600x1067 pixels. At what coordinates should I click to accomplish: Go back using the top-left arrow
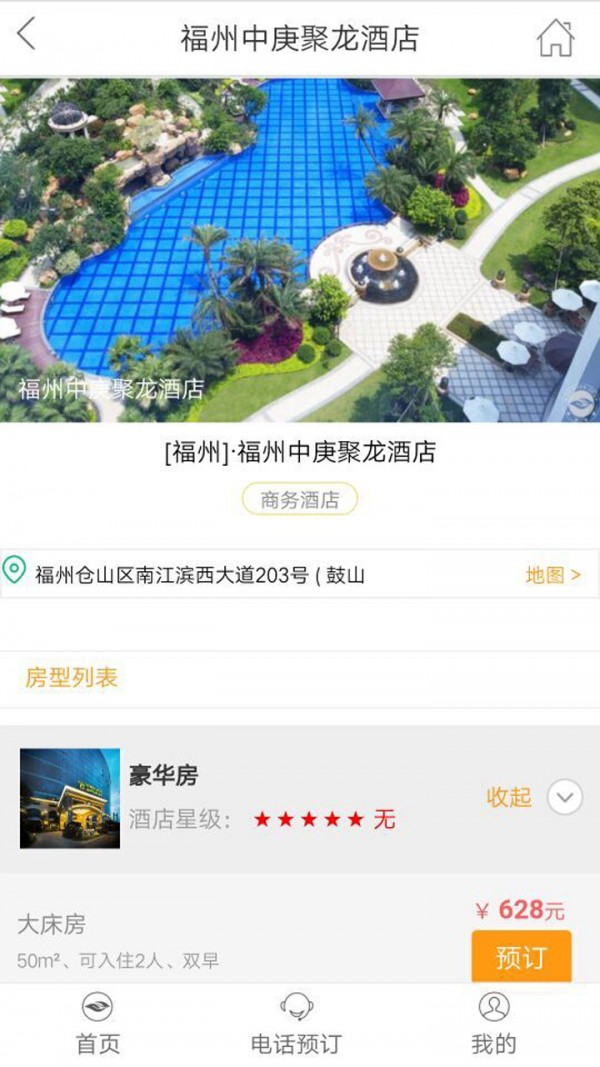[x=27, y=35]
